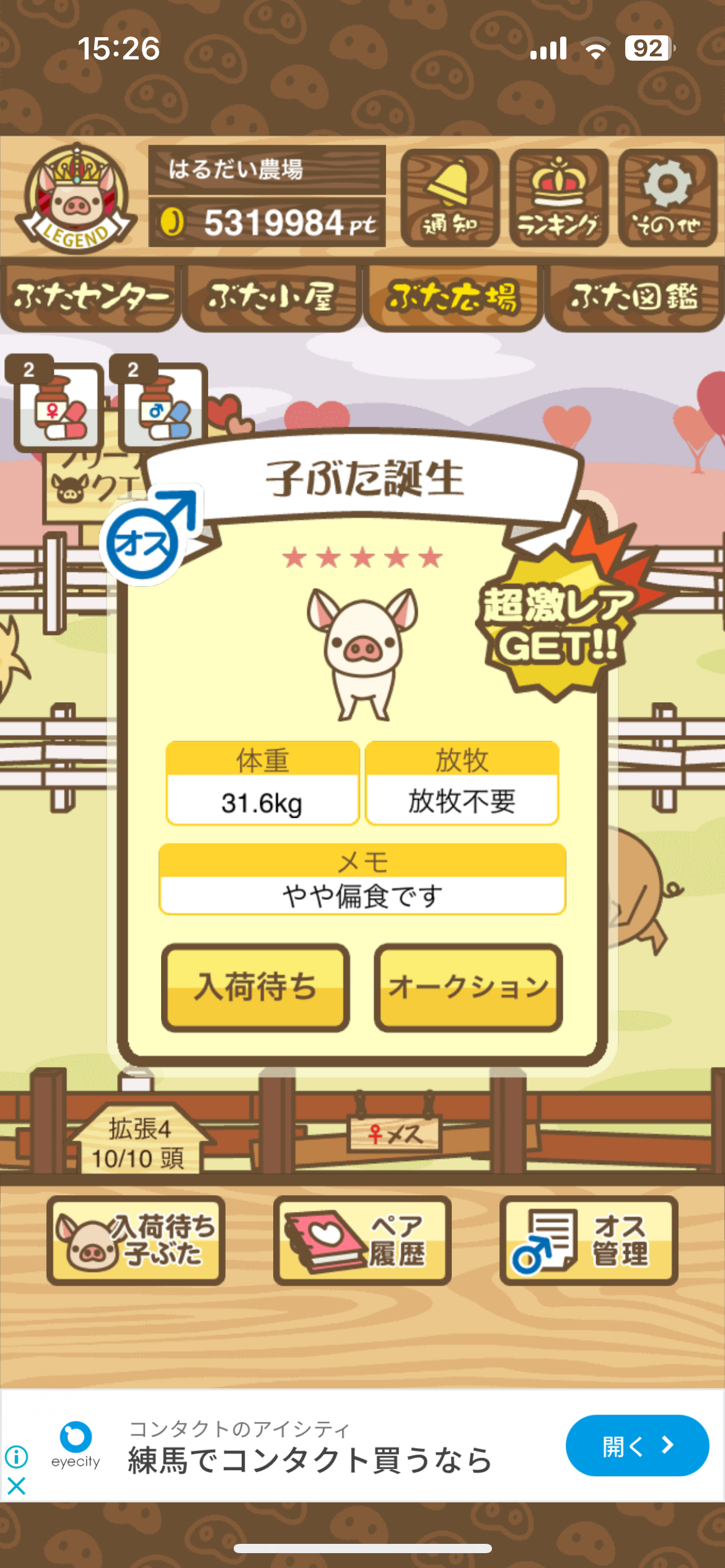
Task: Tap the 入荷待ち button in the dialog
Action: [255, 987]
